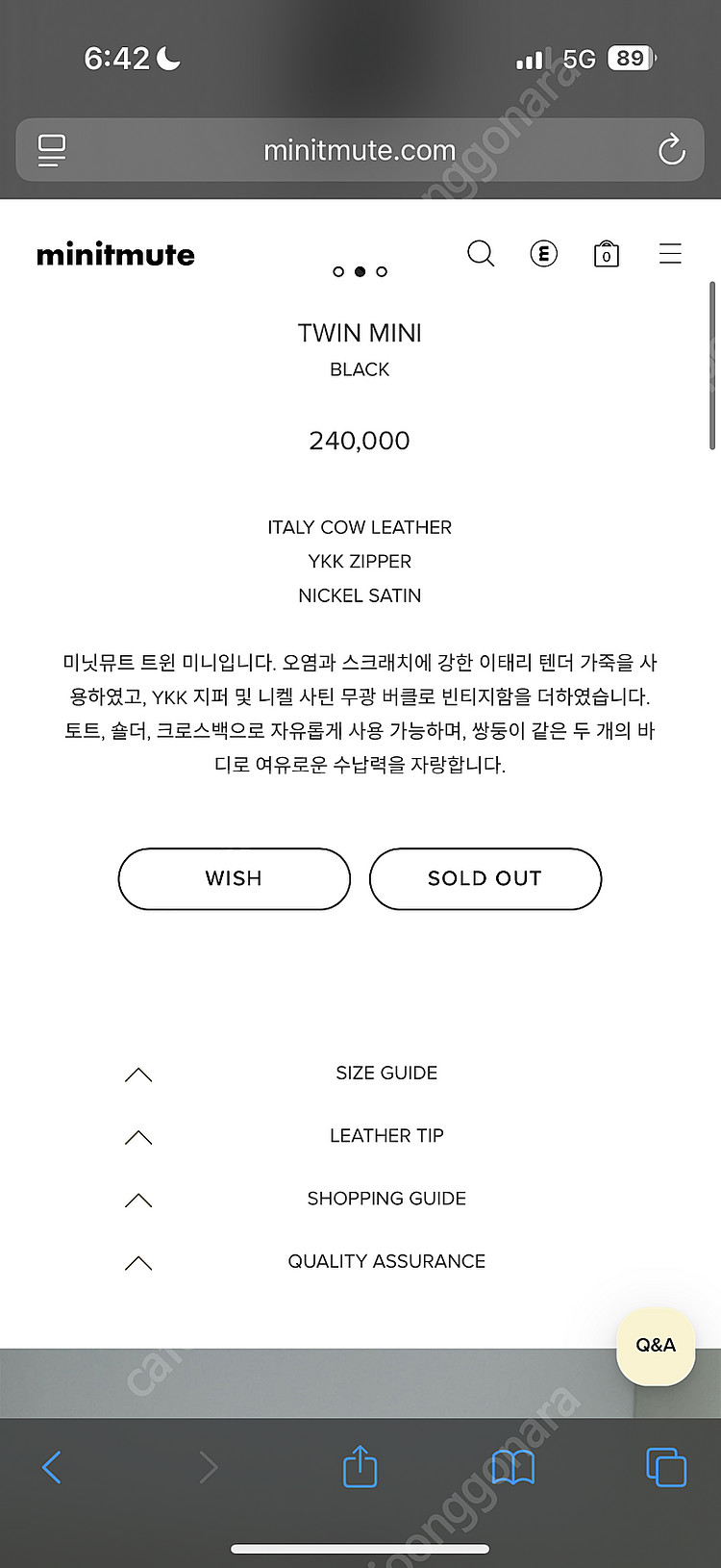Viewport: 721px width, 1568px height.
Task: Open Safari page settings in address bar
Action: 52,150
